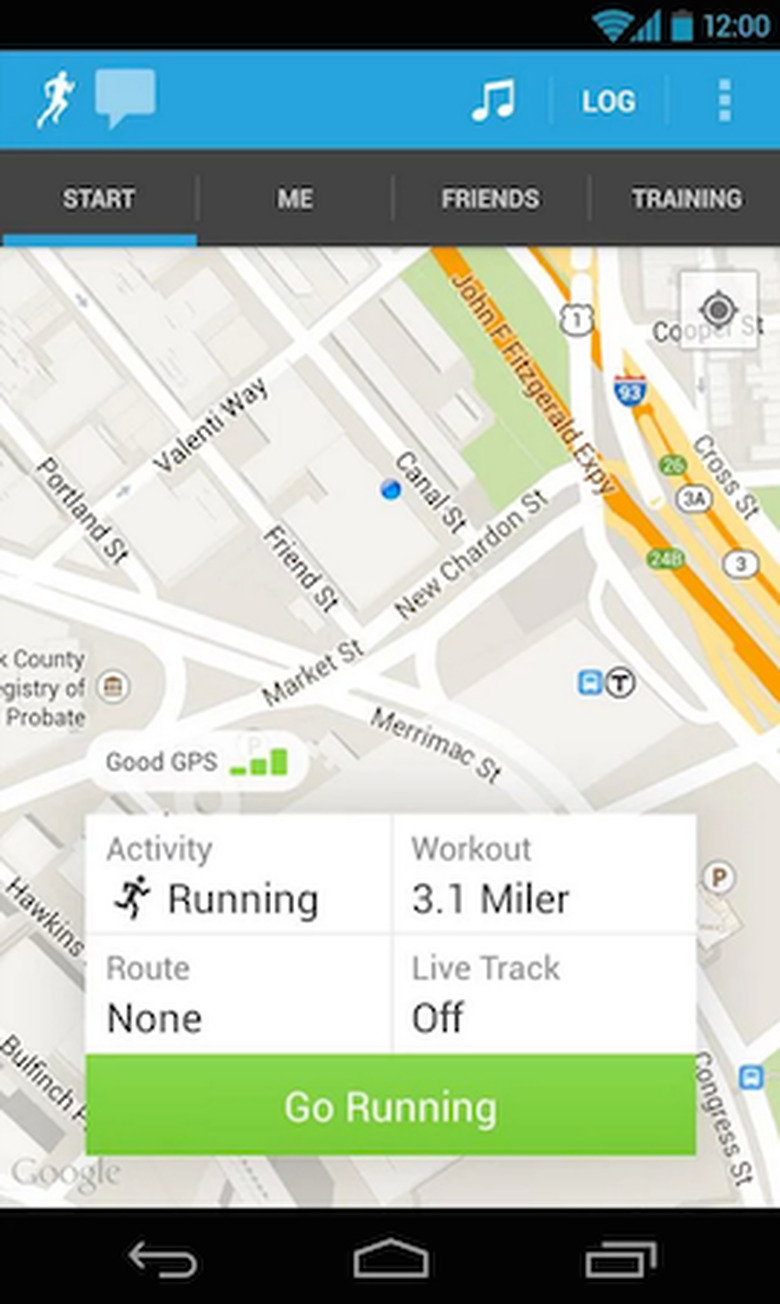
Task: Switch to the ME tab
Action: (295, 198)
